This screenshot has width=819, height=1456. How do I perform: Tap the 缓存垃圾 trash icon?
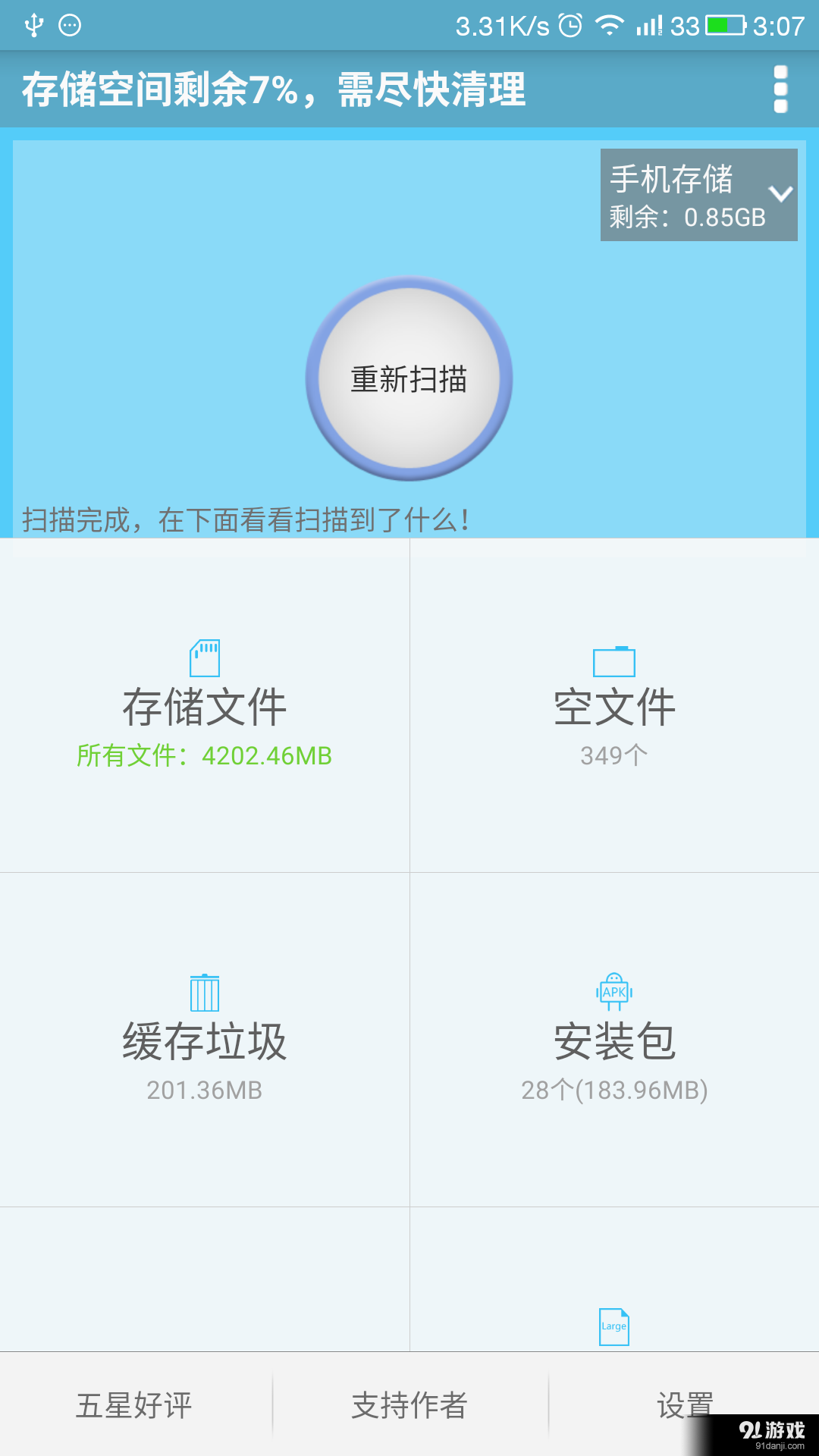point(203,990)
